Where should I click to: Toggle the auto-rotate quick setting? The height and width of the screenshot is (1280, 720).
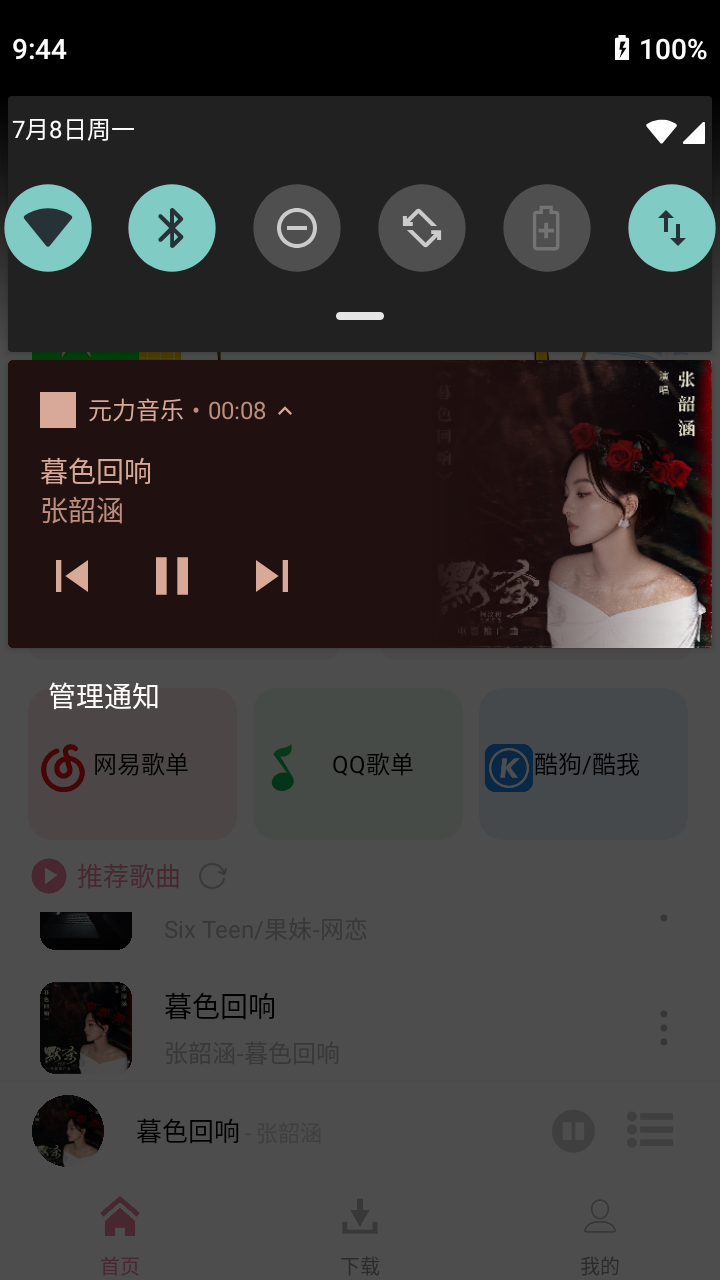[x=422, y=228]
